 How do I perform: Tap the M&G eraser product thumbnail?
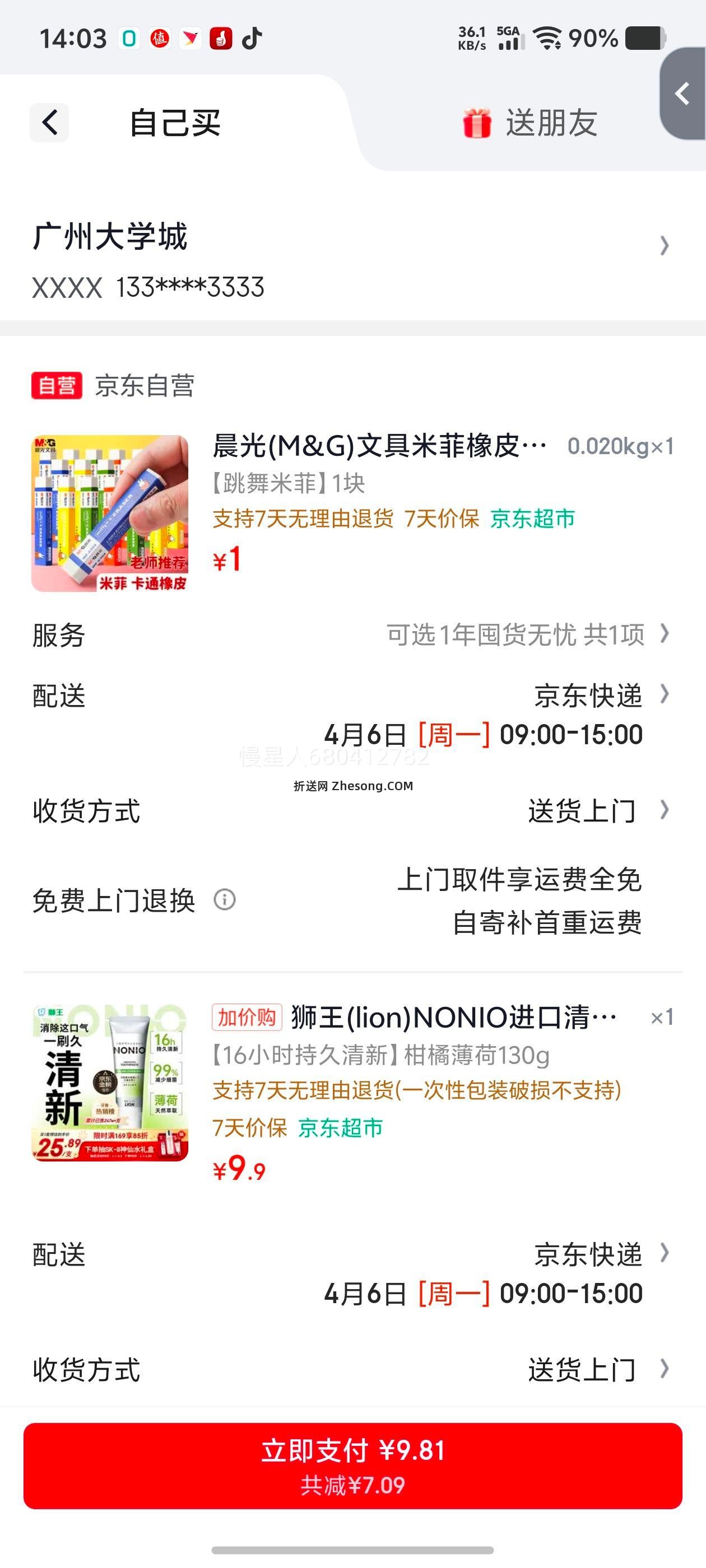click(112, 513)
